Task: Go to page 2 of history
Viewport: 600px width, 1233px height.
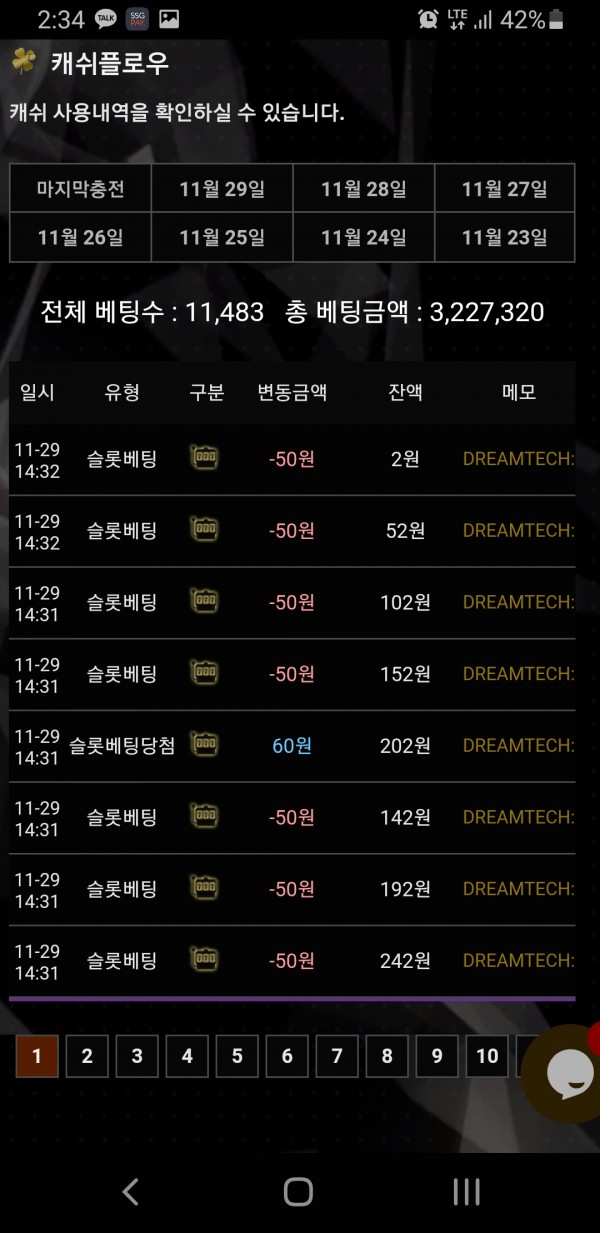Action: 87,1056
